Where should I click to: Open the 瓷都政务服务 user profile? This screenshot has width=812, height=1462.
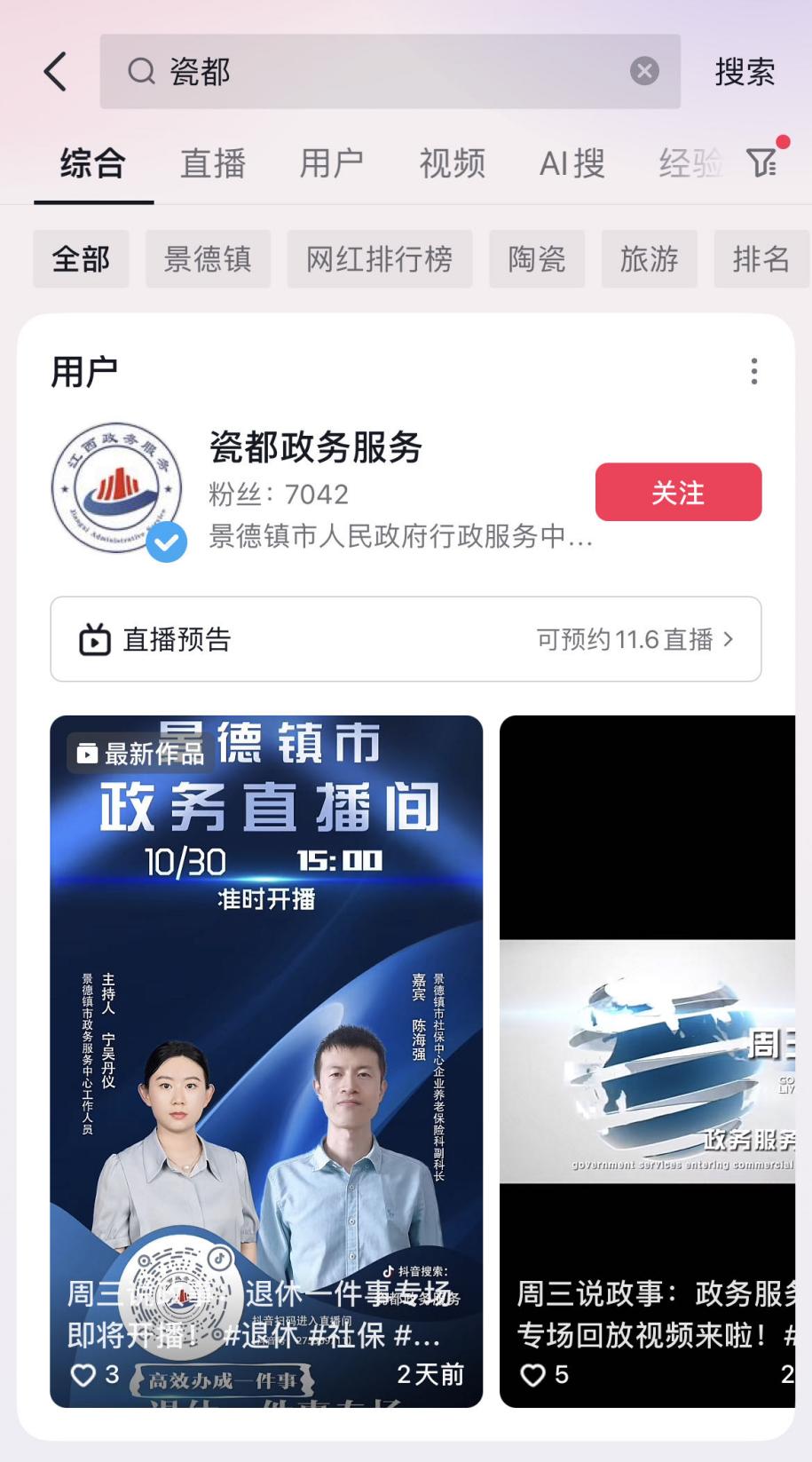pos(315,448)
